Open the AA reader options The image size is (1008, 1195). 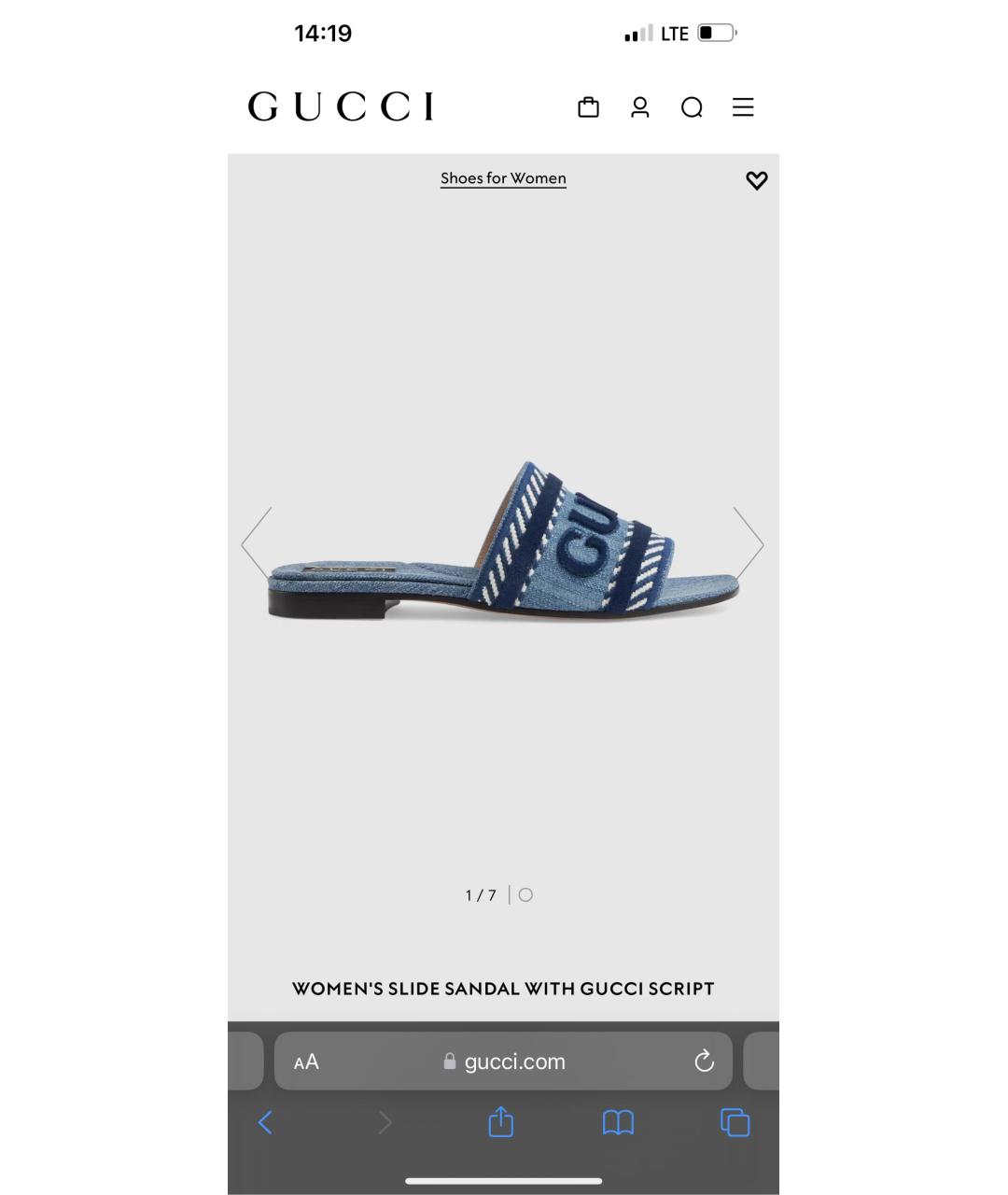point(306,1061)
